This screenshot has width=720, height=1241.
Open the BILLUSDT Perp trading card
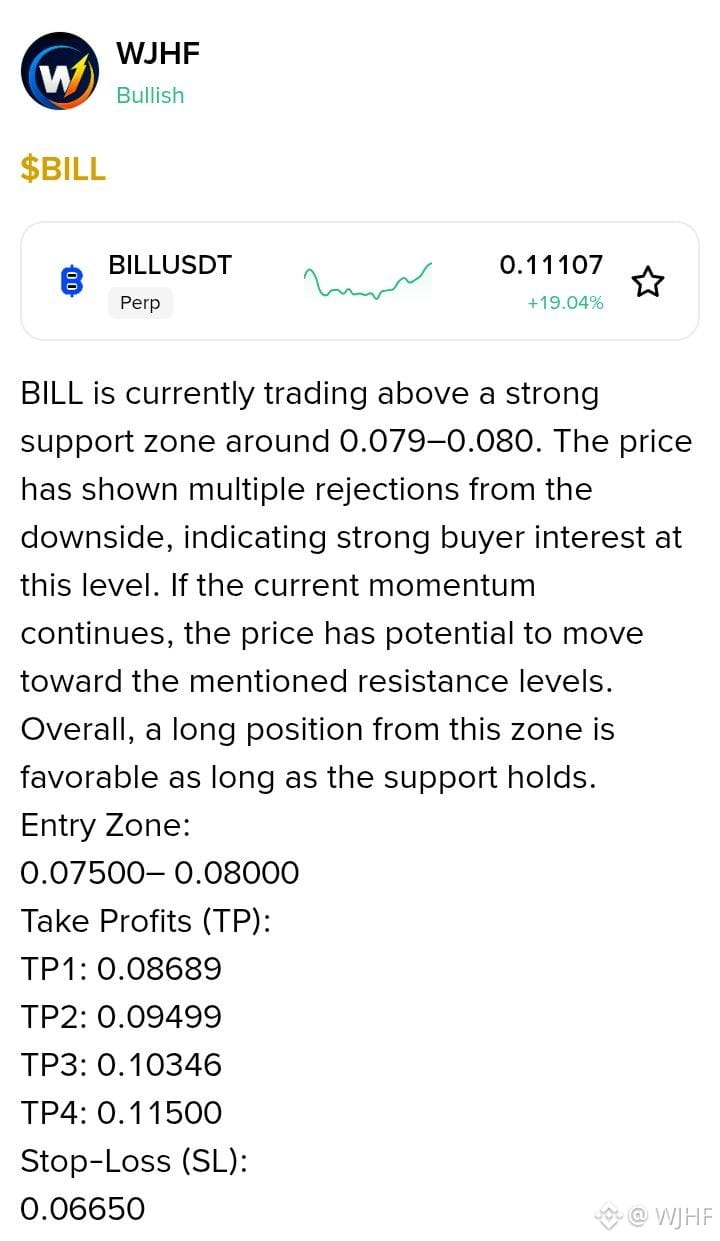click(360, 281)
